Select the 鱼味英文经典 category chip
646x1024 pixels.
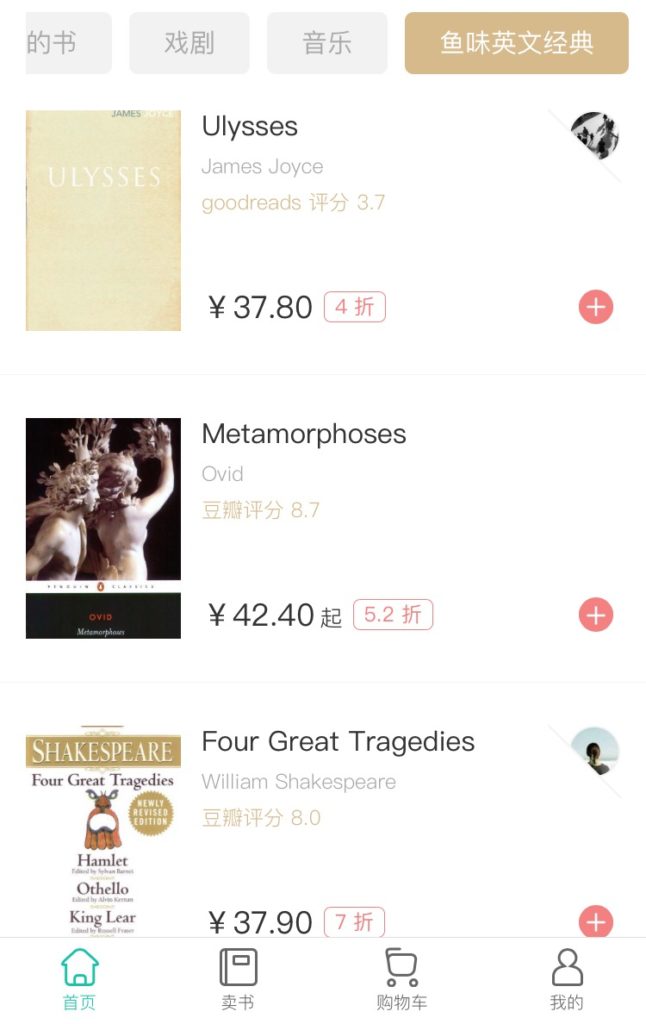[516, 43]
